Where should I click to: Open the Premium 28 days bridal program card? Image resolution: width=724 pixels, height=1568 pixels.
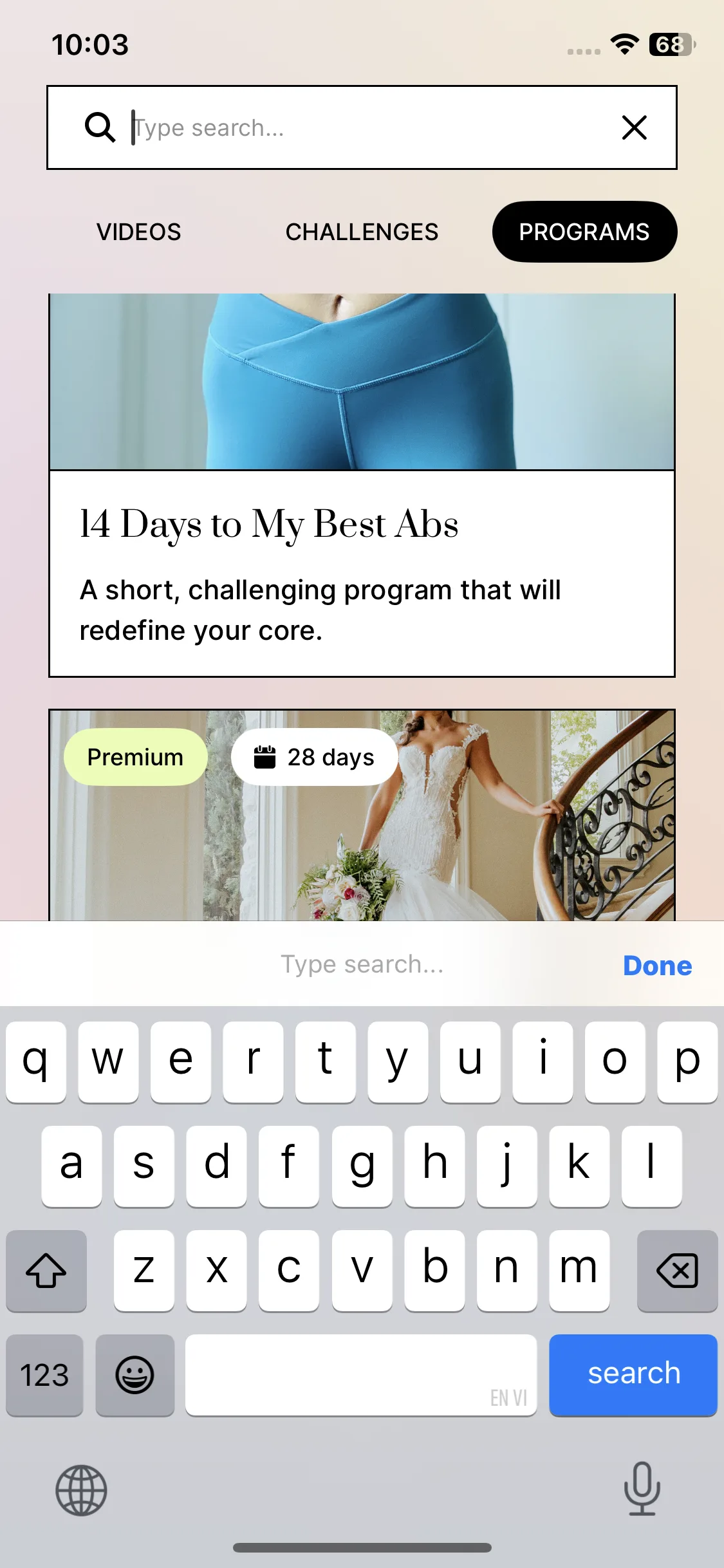tap(362, 815)
